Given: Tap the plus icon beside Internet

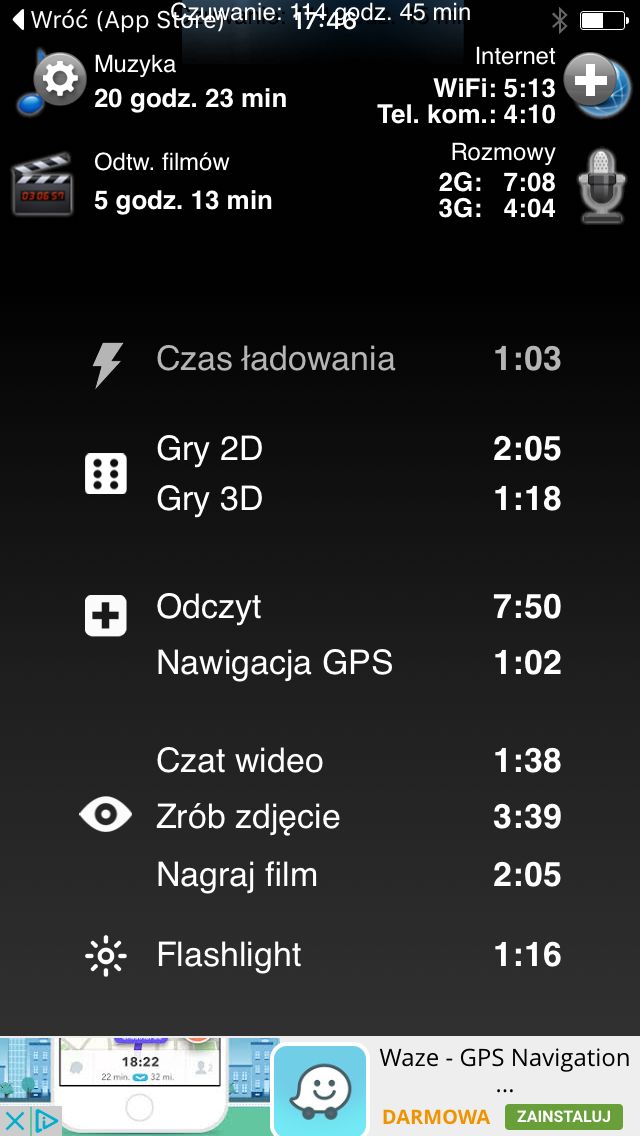Looking at the screenshot, I should point(590,79).
